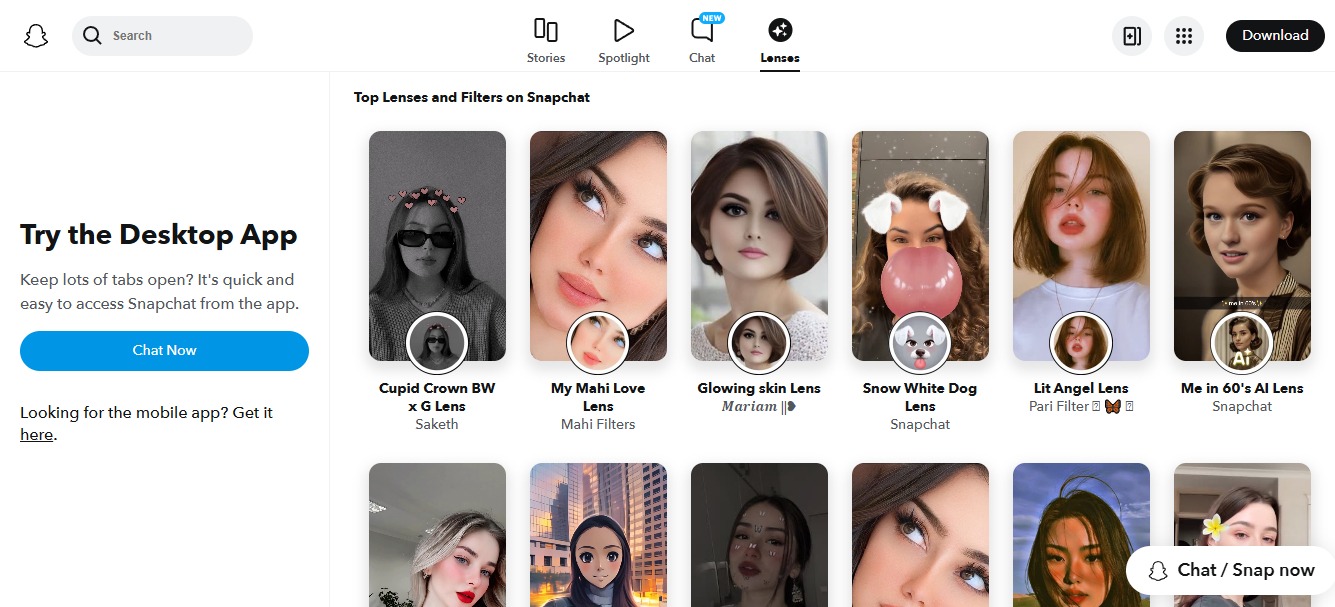
Task: Select the Lenses tab
Action: pyautogui.click(x=780, y=41)
